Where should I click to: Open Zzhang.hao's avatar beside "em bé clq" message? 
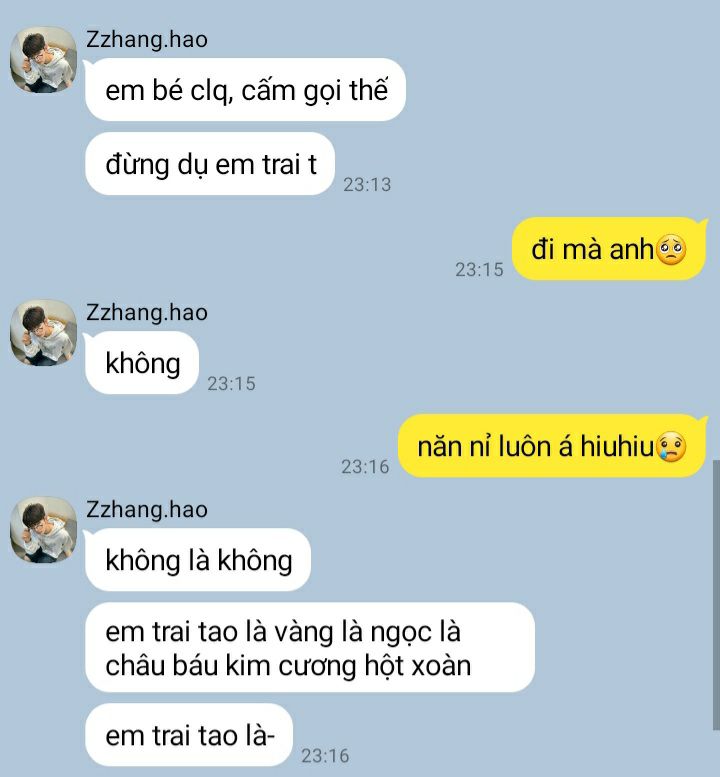pyautogui.click(x=43, y=60)
